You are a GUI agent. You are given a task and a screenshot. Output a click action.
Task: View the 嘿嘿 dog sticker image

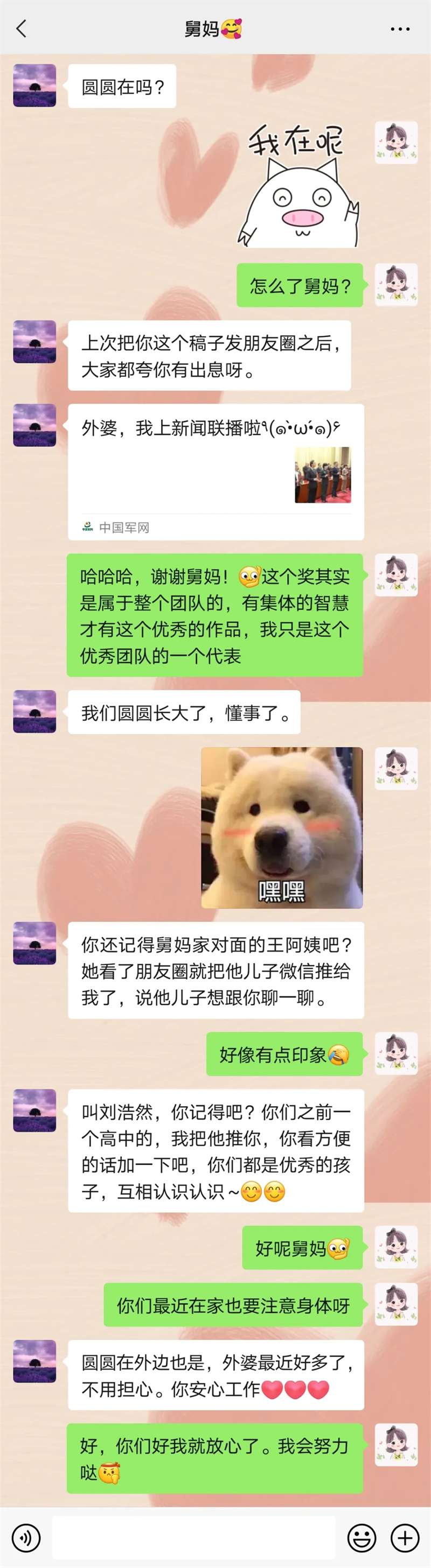point(282,828)
